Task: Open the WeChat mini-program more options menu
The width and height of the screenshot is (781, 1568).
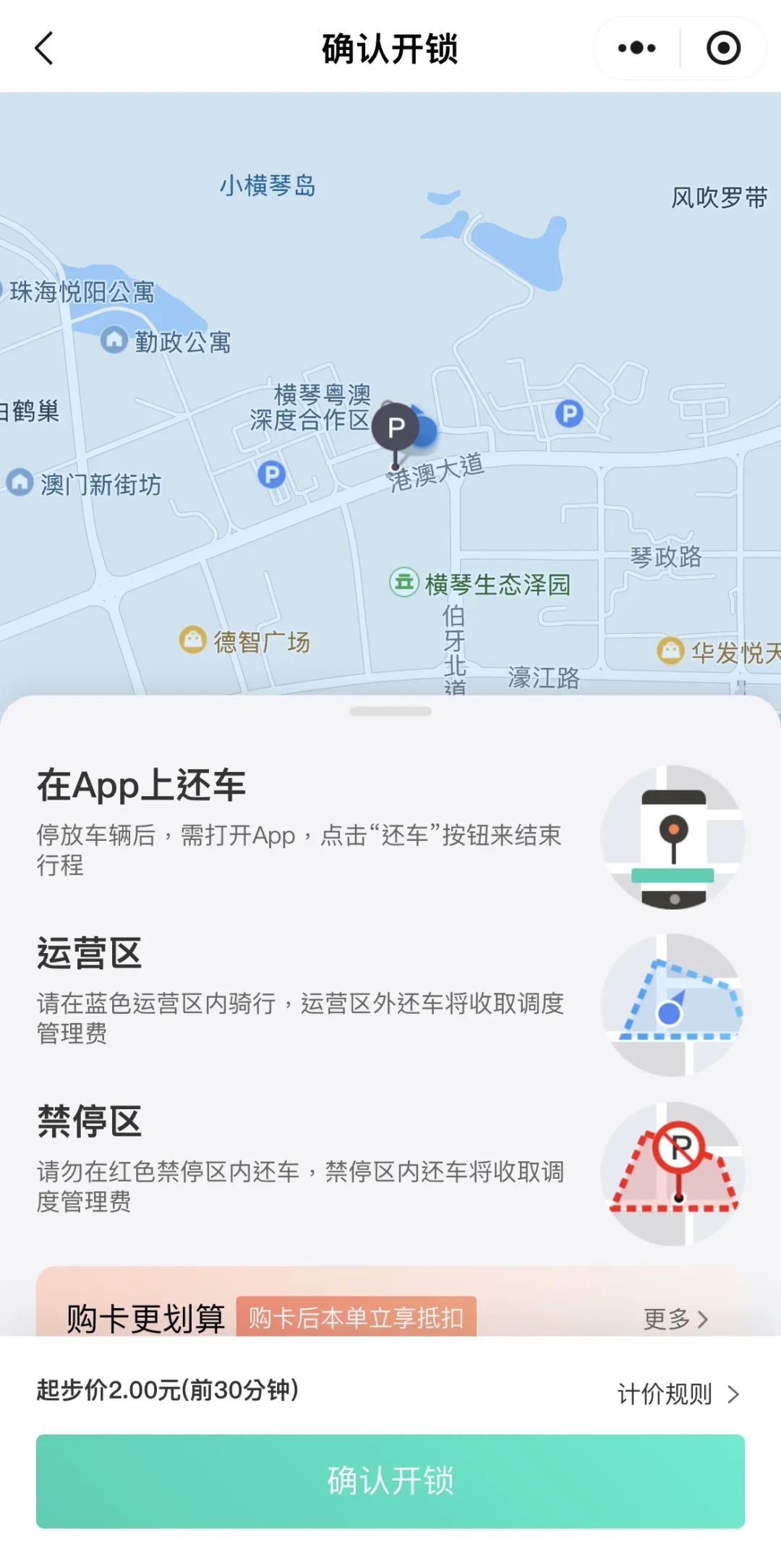Action: [x=635, y=48]
